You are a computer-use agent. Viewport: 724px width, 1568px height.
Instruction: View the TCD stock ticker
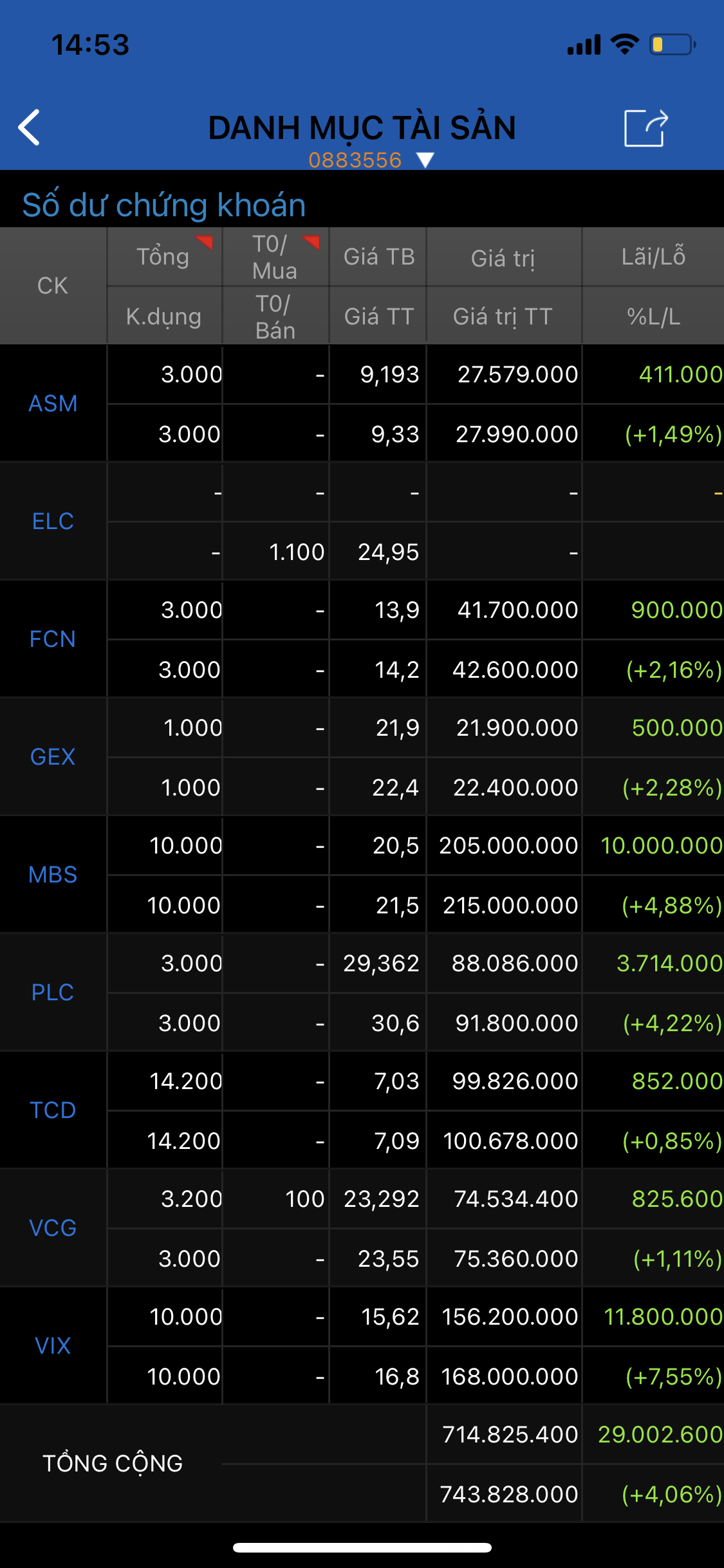point(53,1110)
